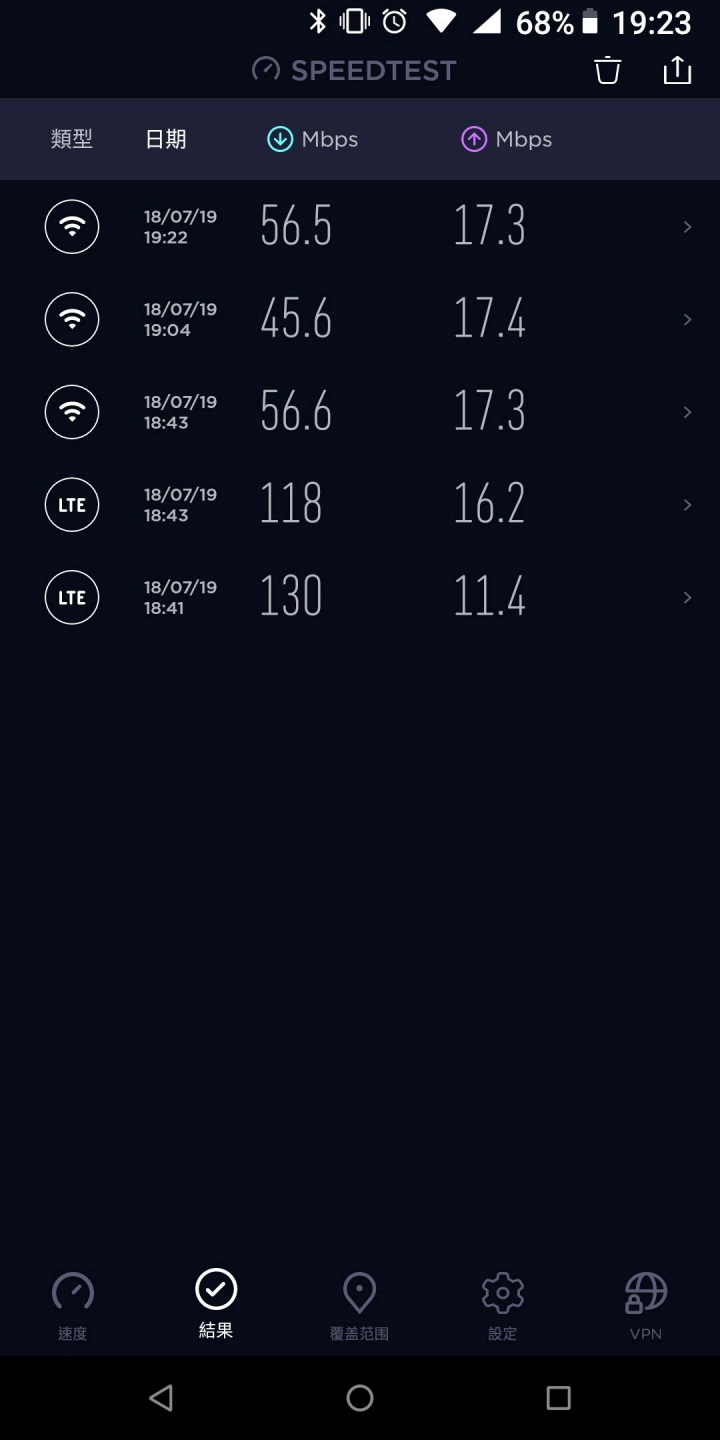Viewport: 720px width, 1440px height.
Task: Sort by download Mbps column
Action: coord(313,139)
